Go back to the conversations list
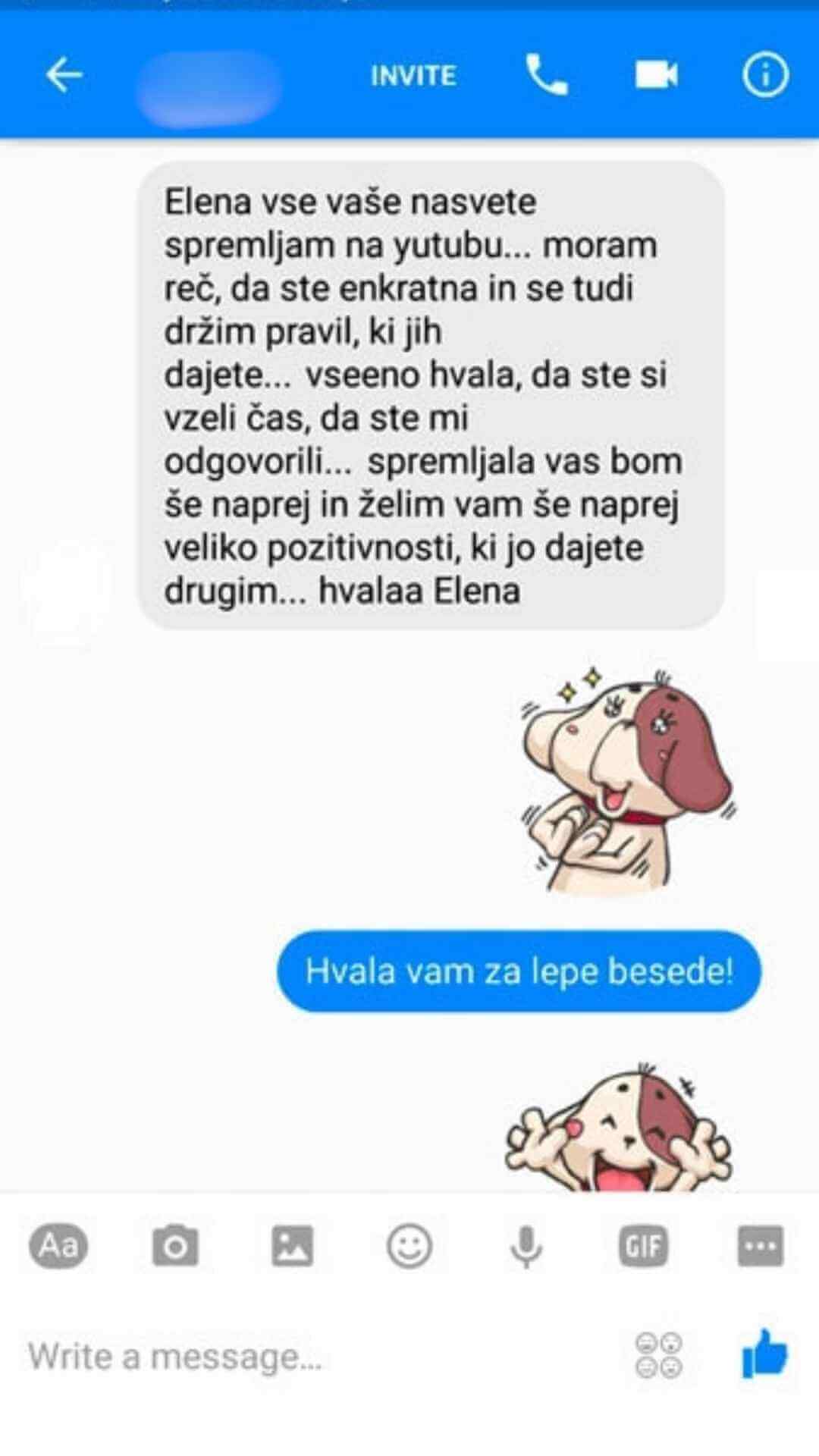Image resolution: width=819 pixels, height=1456 pixels. pos(64,75)
